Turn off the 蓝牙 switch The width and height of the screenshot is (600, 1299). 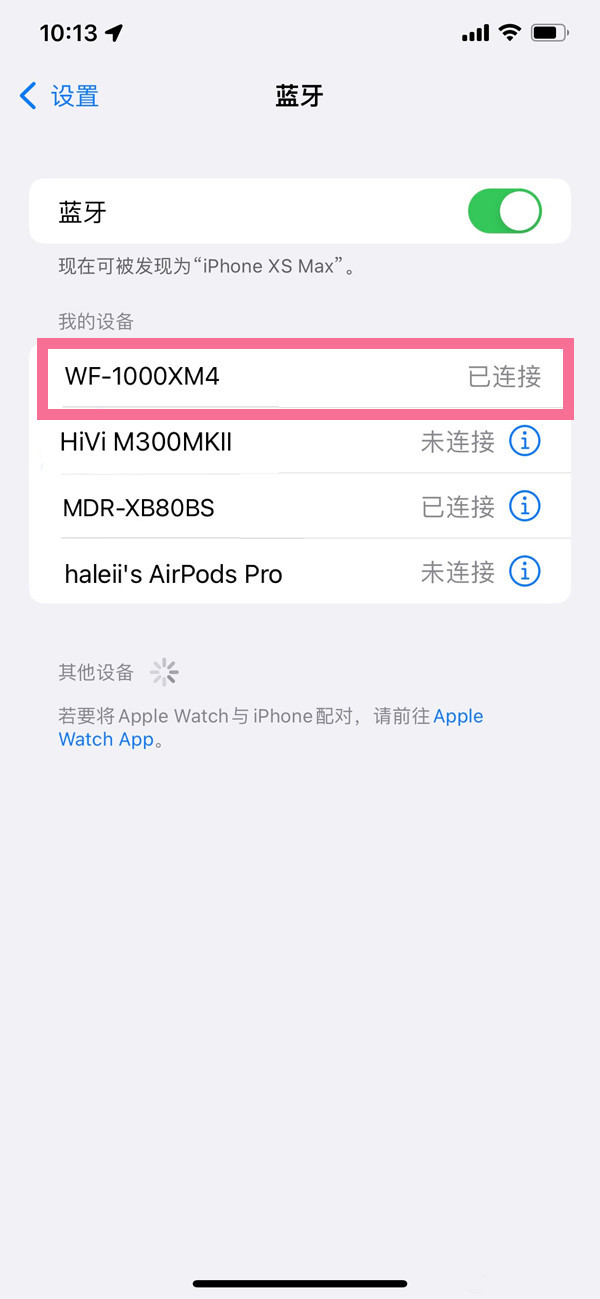[x=504, y=211]
